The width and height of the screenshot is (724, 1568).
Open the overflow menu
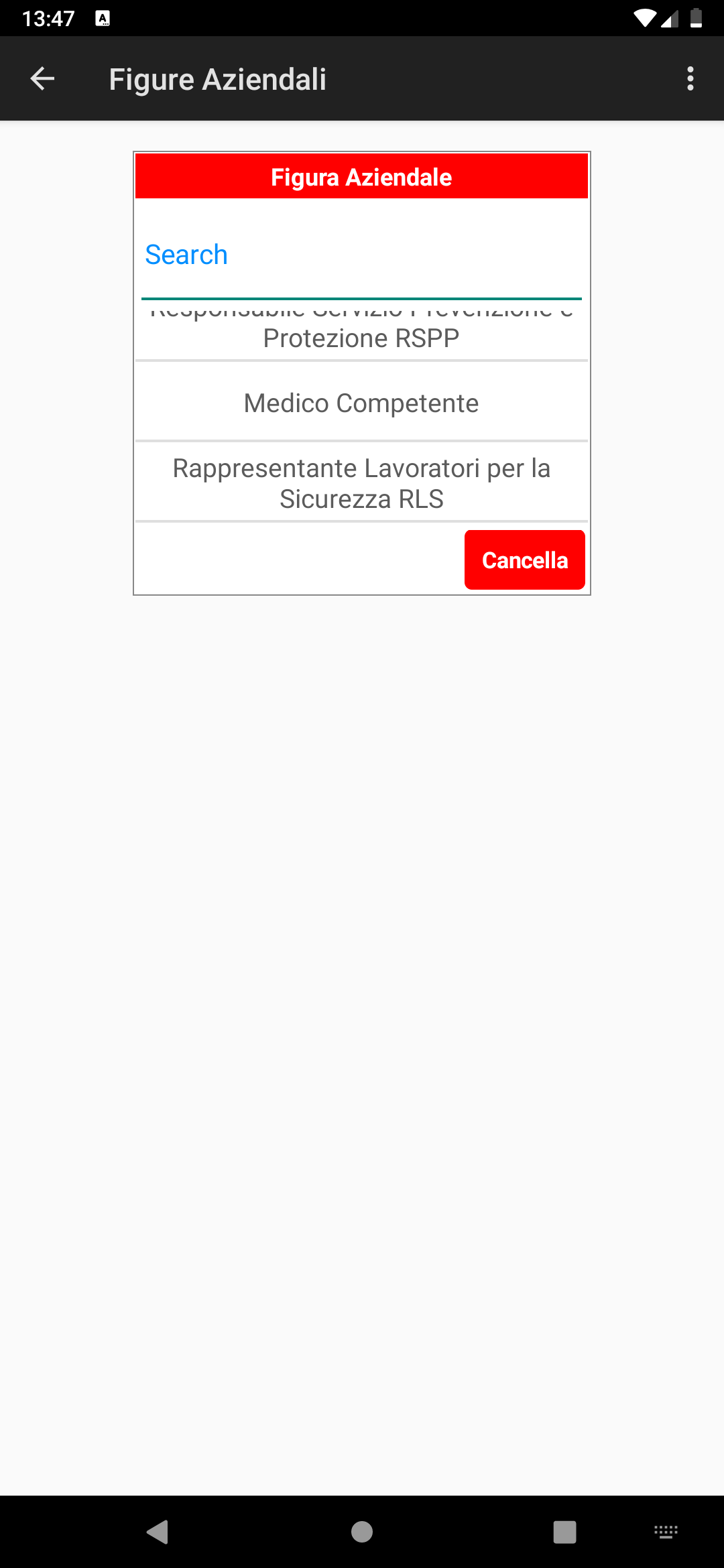click(x=690, y=79)
